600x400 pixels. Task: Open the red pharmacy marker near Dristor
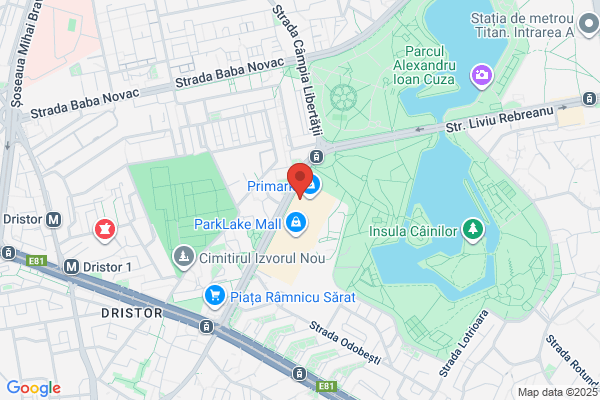pos(105,230)
